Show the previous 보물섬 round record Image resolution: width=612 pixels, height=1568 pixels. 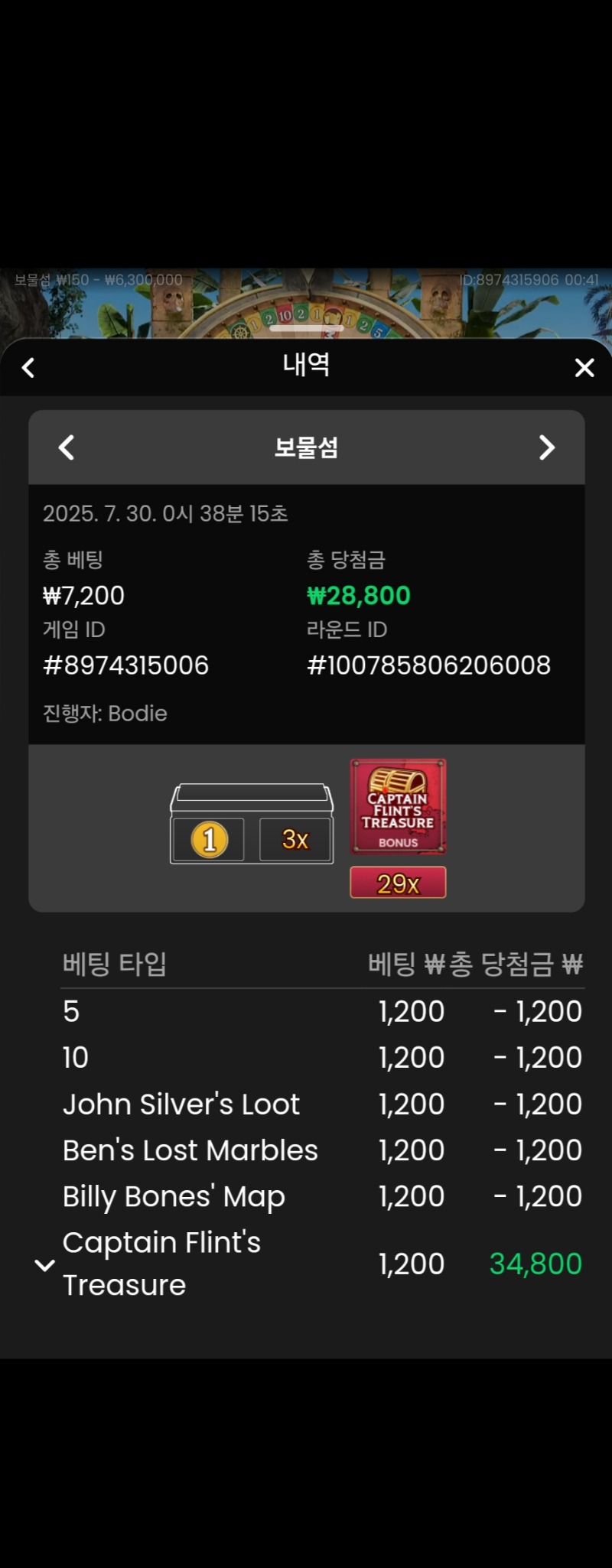point(67,447)
